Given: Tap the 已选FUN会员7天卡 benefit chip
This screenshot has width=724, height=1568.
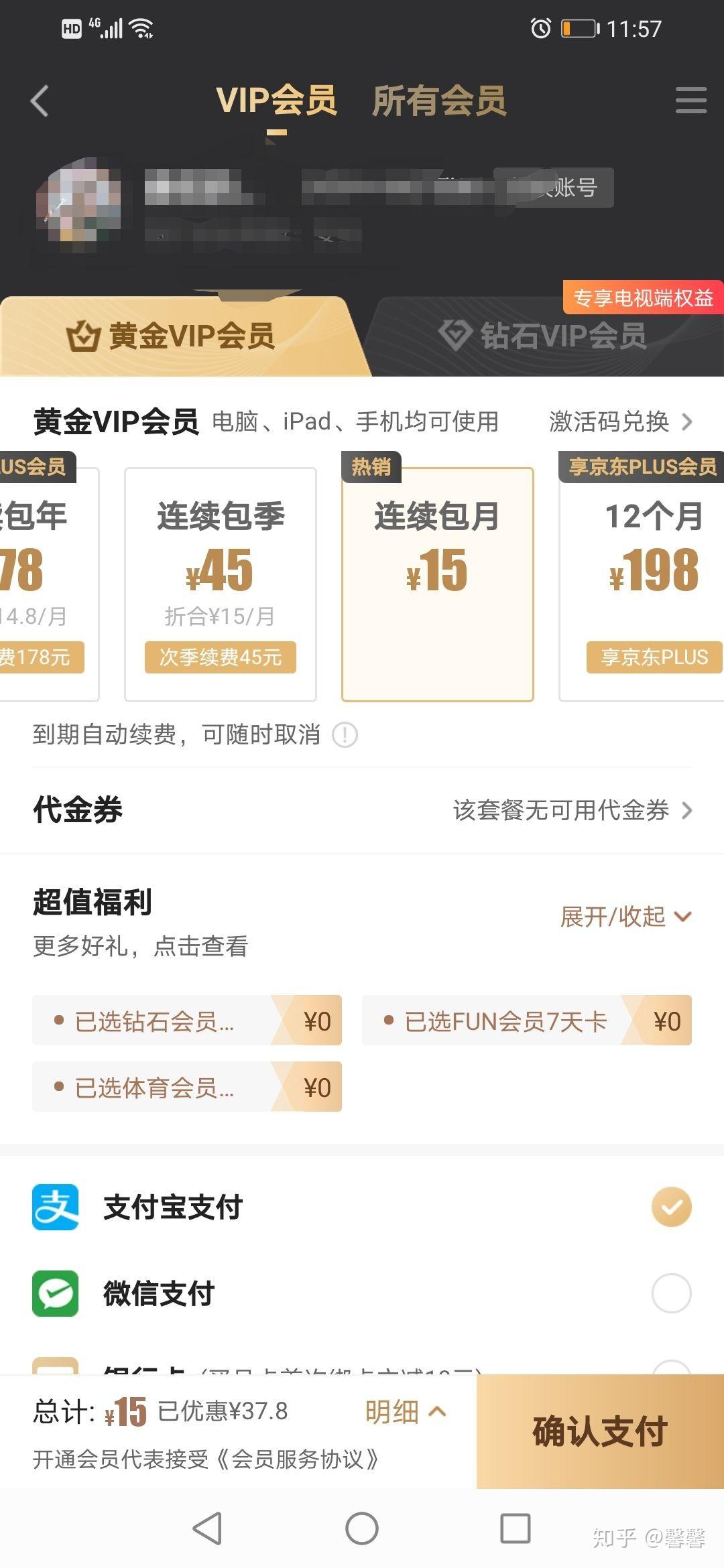Looking at the screenshot, I should 526,1021.
